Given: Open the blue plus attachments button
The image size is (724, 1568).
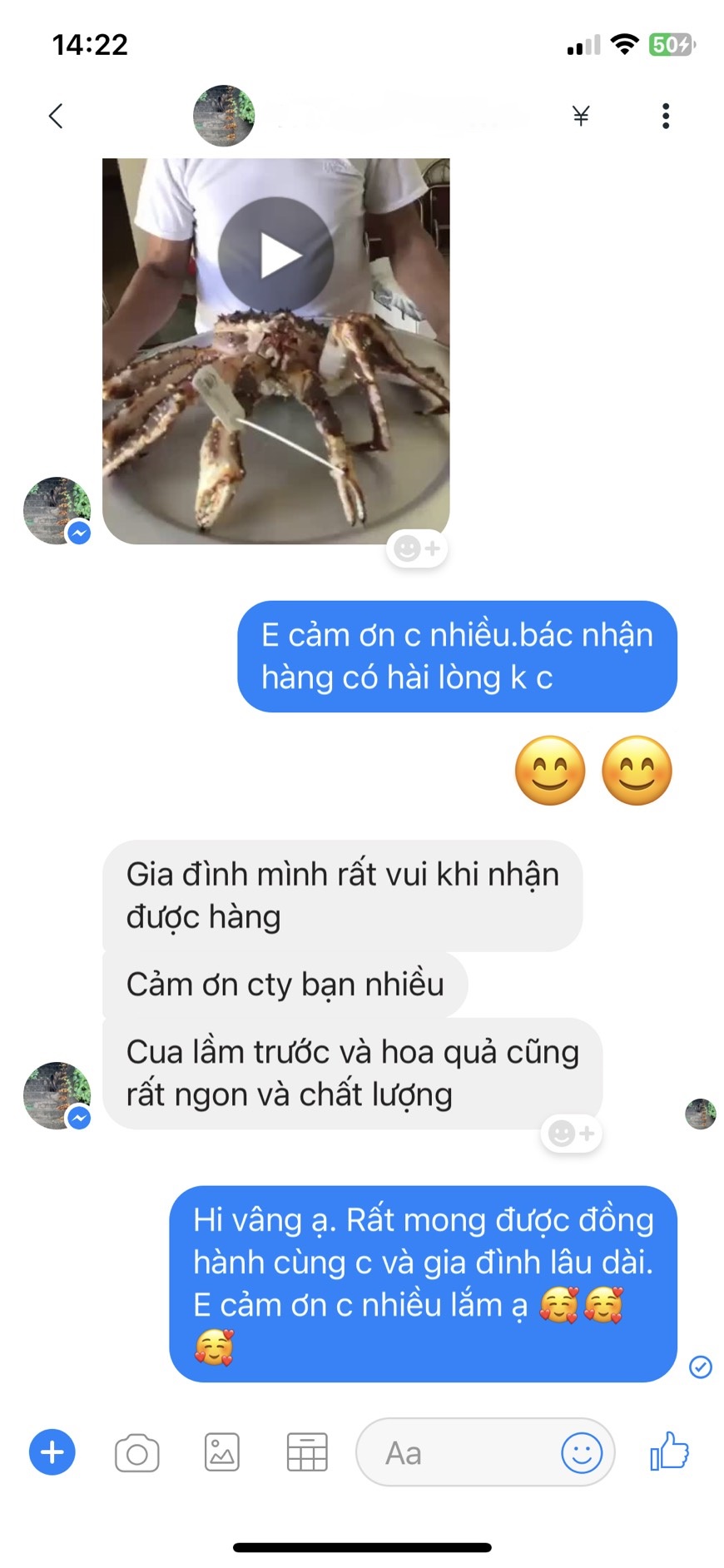Looking at the screenshot, I should [52, 1452].
